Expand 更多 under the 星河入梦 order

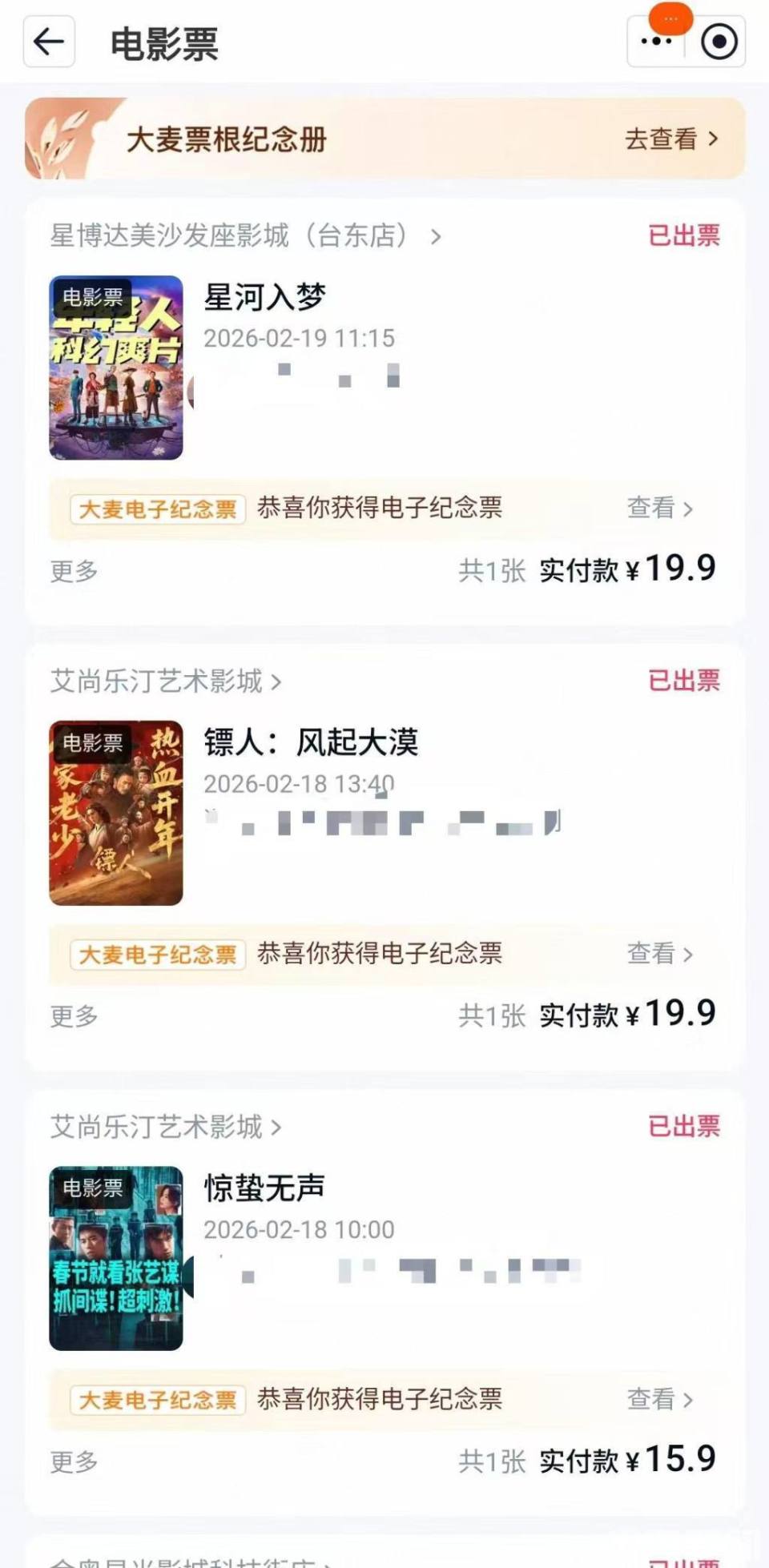pyautogui.click(x=73, y=570)
